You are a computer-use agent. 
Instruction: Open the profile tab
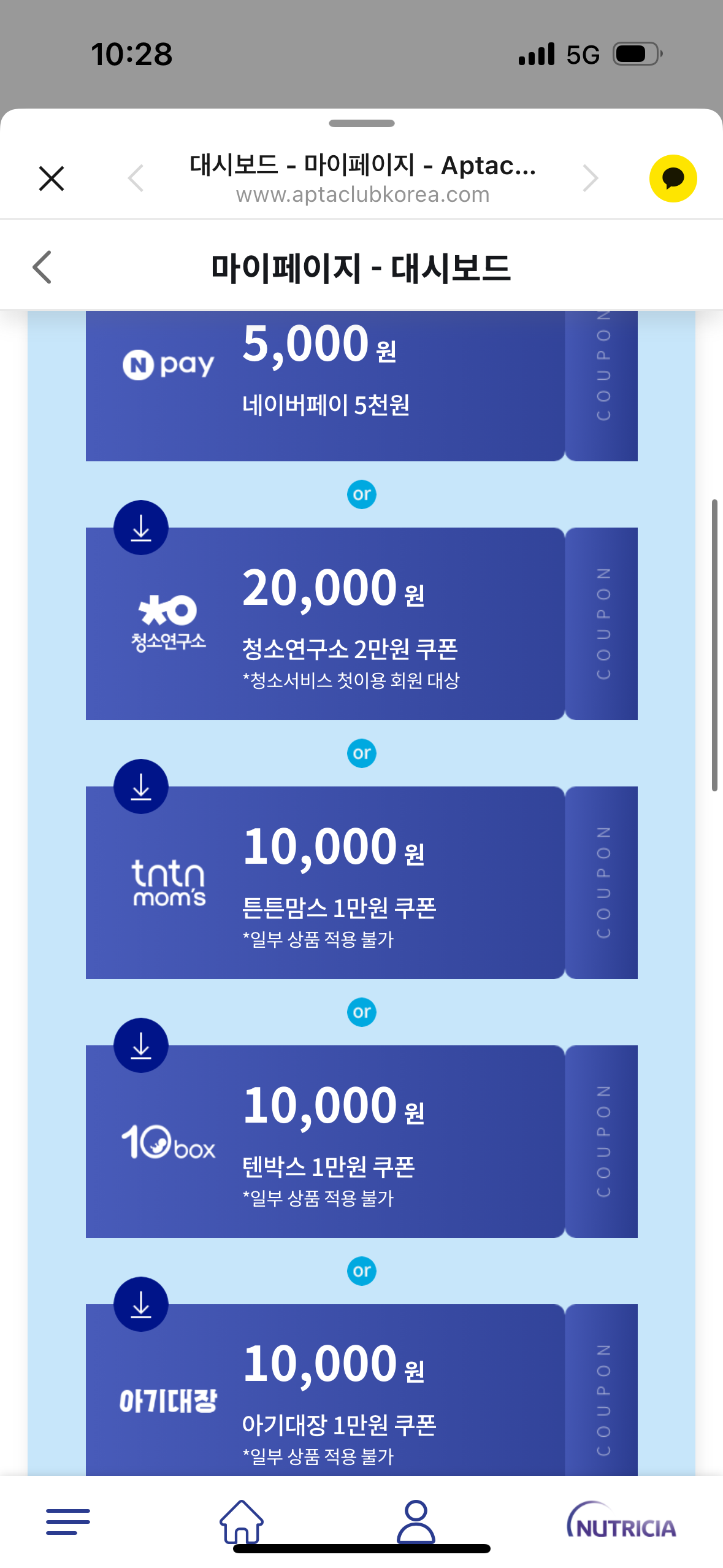pos(416,1521)
